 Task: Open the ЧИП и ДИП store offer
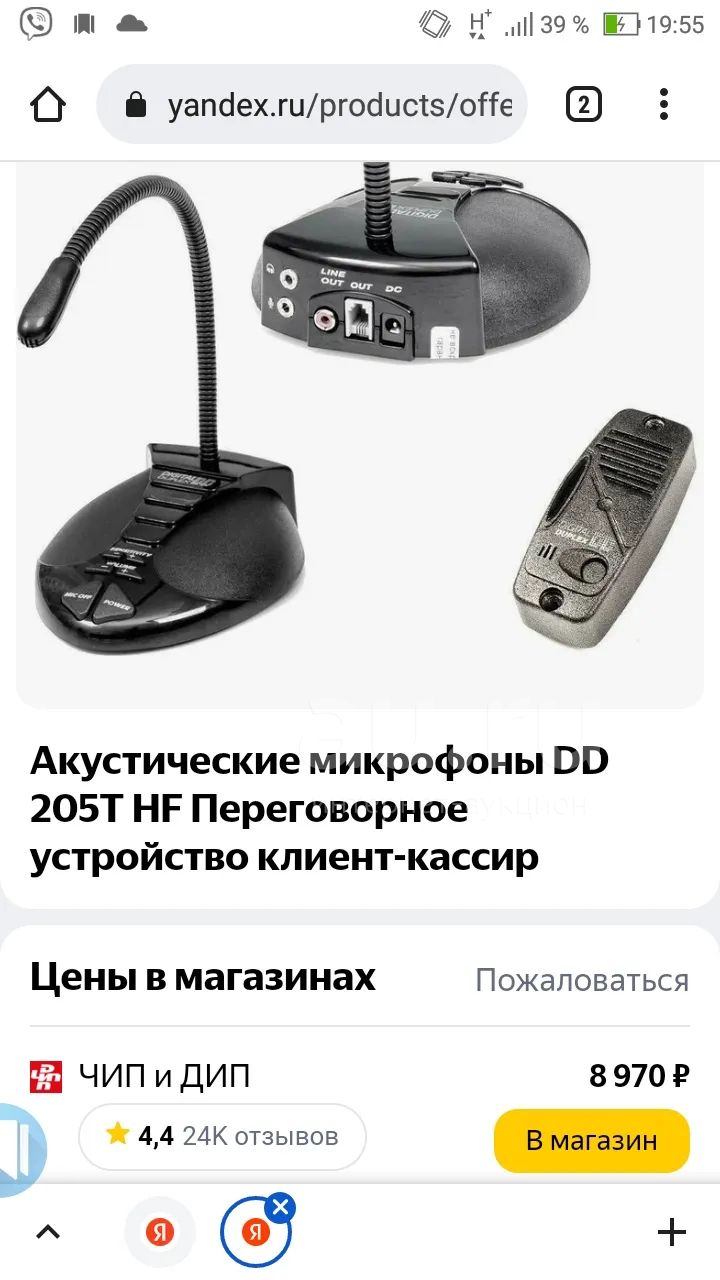165,1076
